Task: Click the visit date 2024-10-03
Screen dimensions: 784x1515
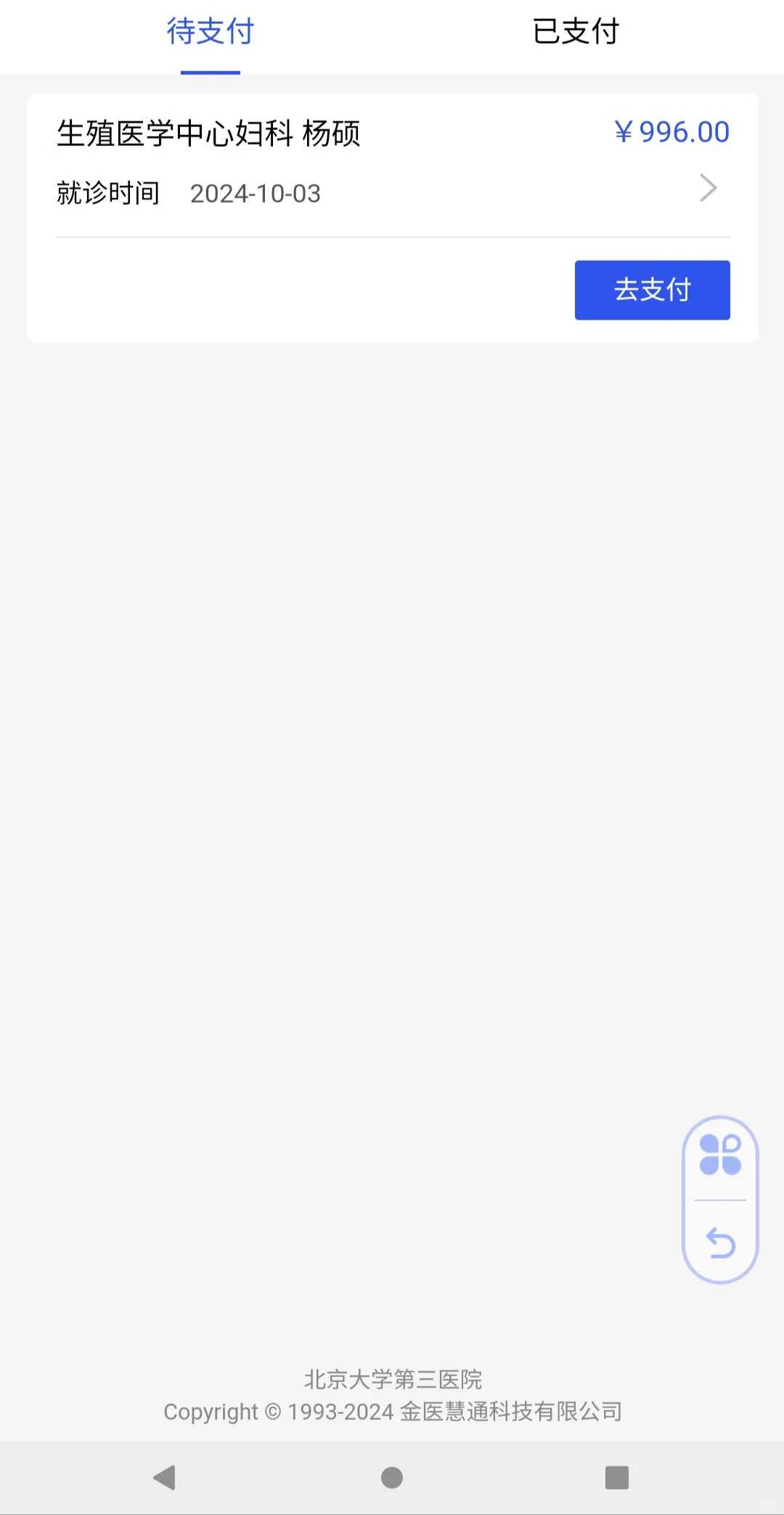Action: coord(254,193)
